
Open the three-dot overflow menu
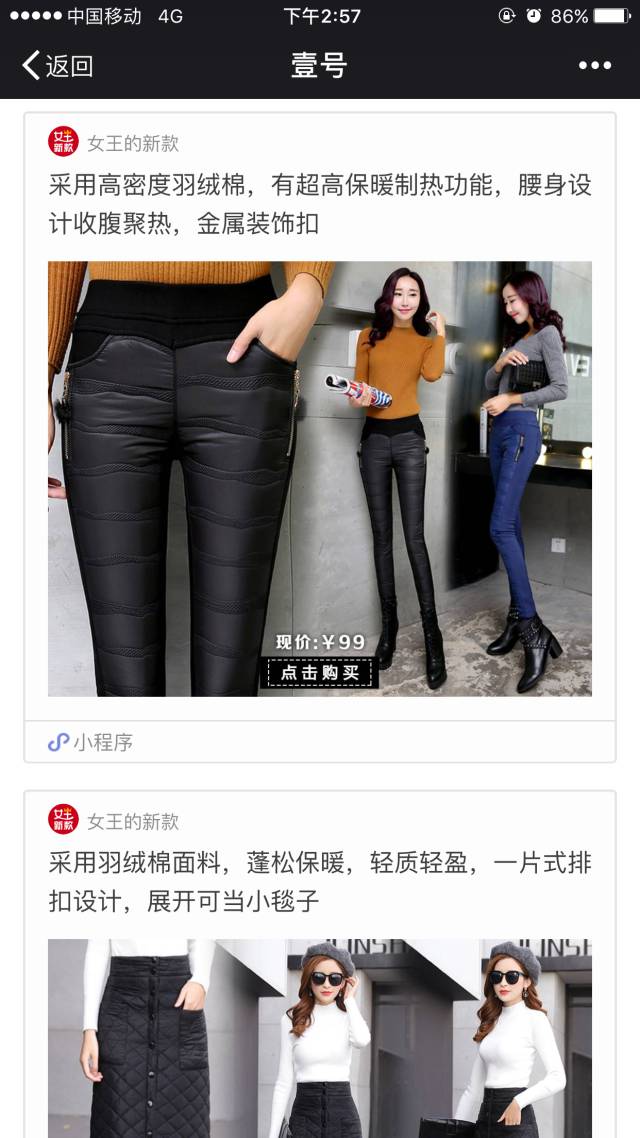click(x=594, y=66)
